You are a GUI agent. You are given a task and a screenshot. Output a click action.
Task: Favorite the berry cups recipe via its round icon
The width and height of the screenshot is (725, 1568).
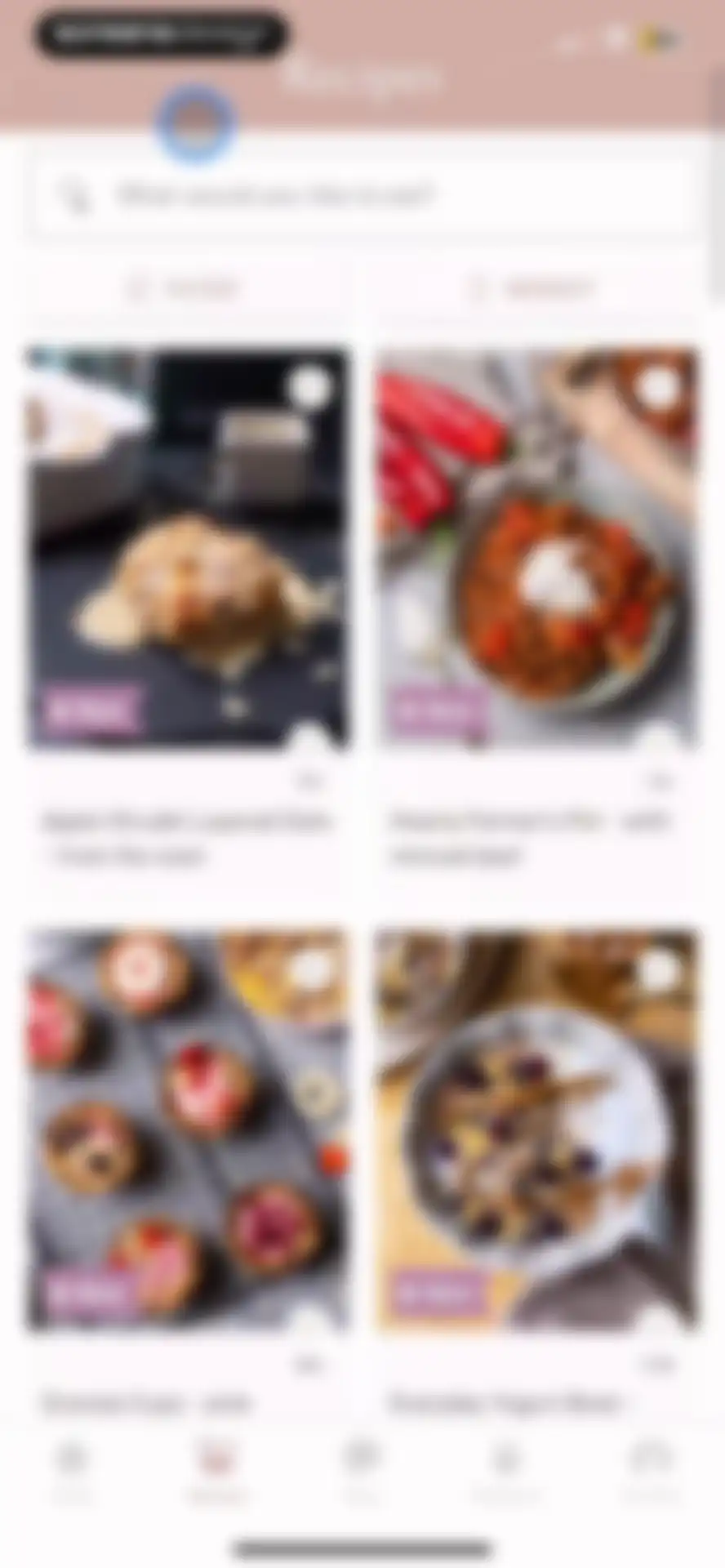(310, 969)
